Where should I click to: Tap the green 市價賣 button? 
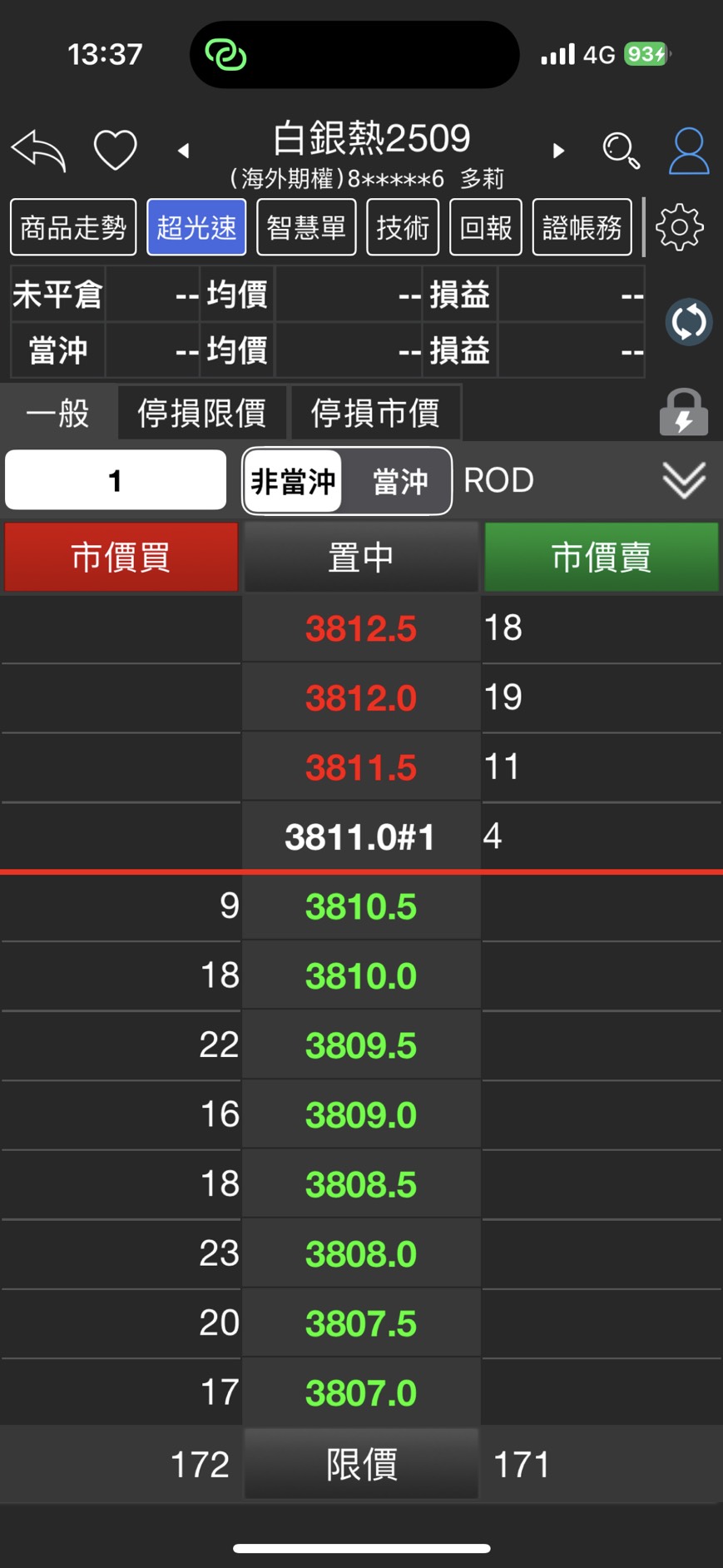click(x=601, y=557)
